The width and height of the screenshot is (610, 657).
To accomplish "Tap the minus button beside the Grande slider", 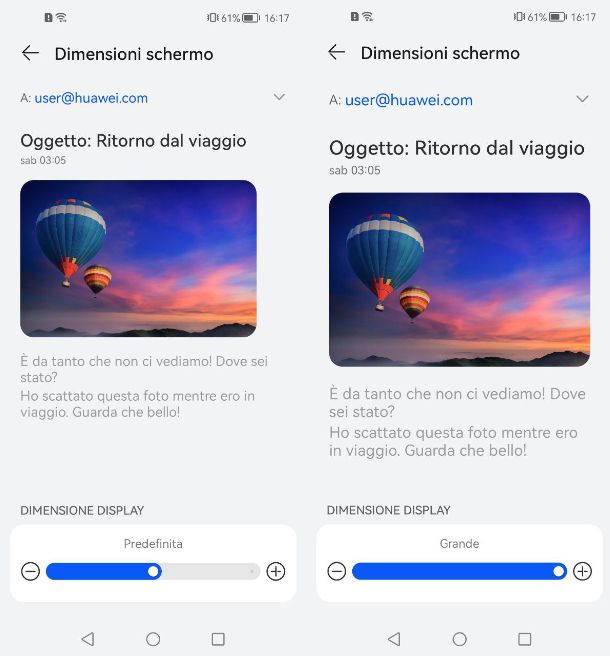I will [336, 571].
